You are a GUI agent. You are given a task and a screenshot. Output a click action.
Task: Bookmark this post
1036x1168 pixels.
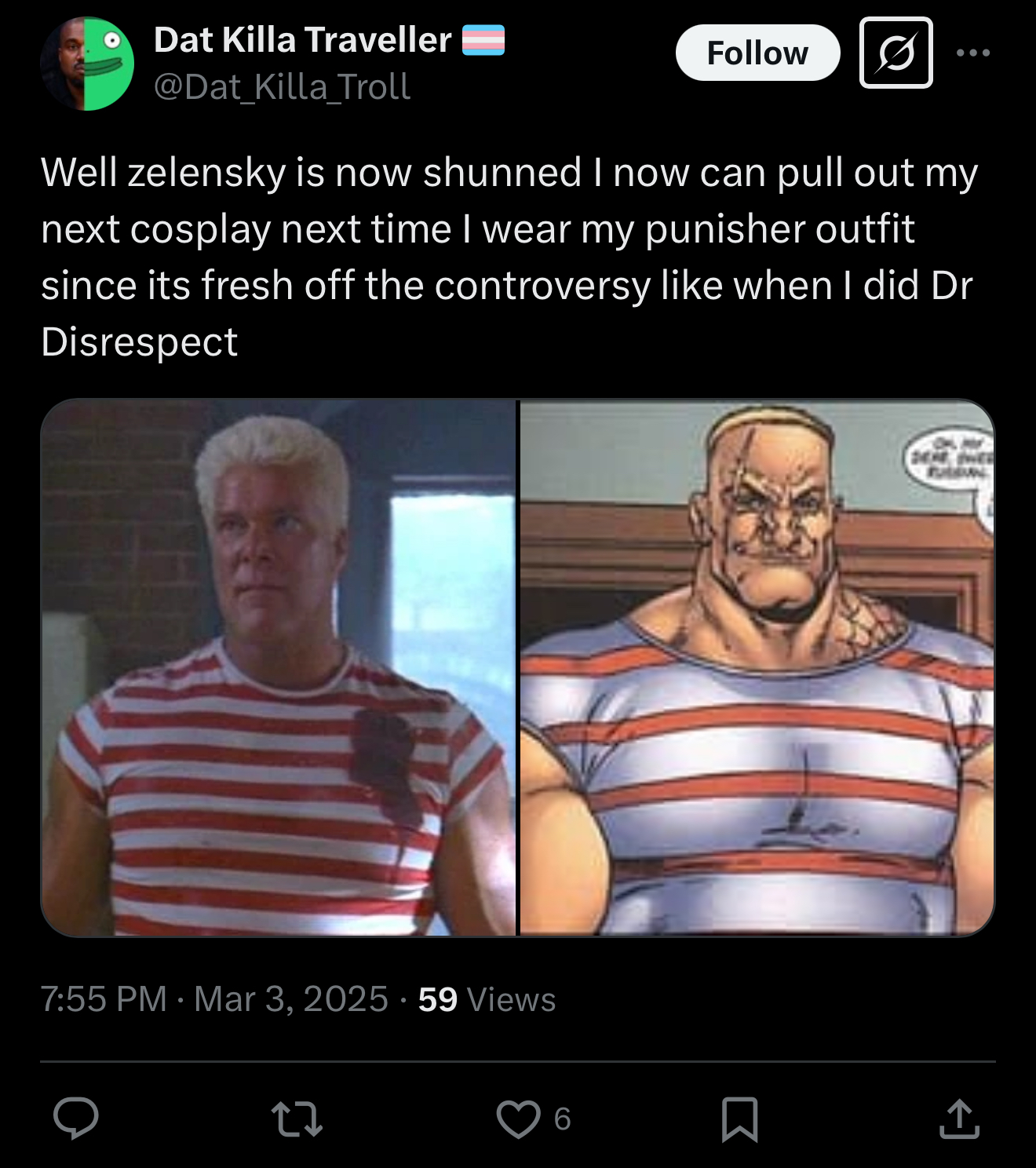pyautogui.click(x=739, y=1118)
